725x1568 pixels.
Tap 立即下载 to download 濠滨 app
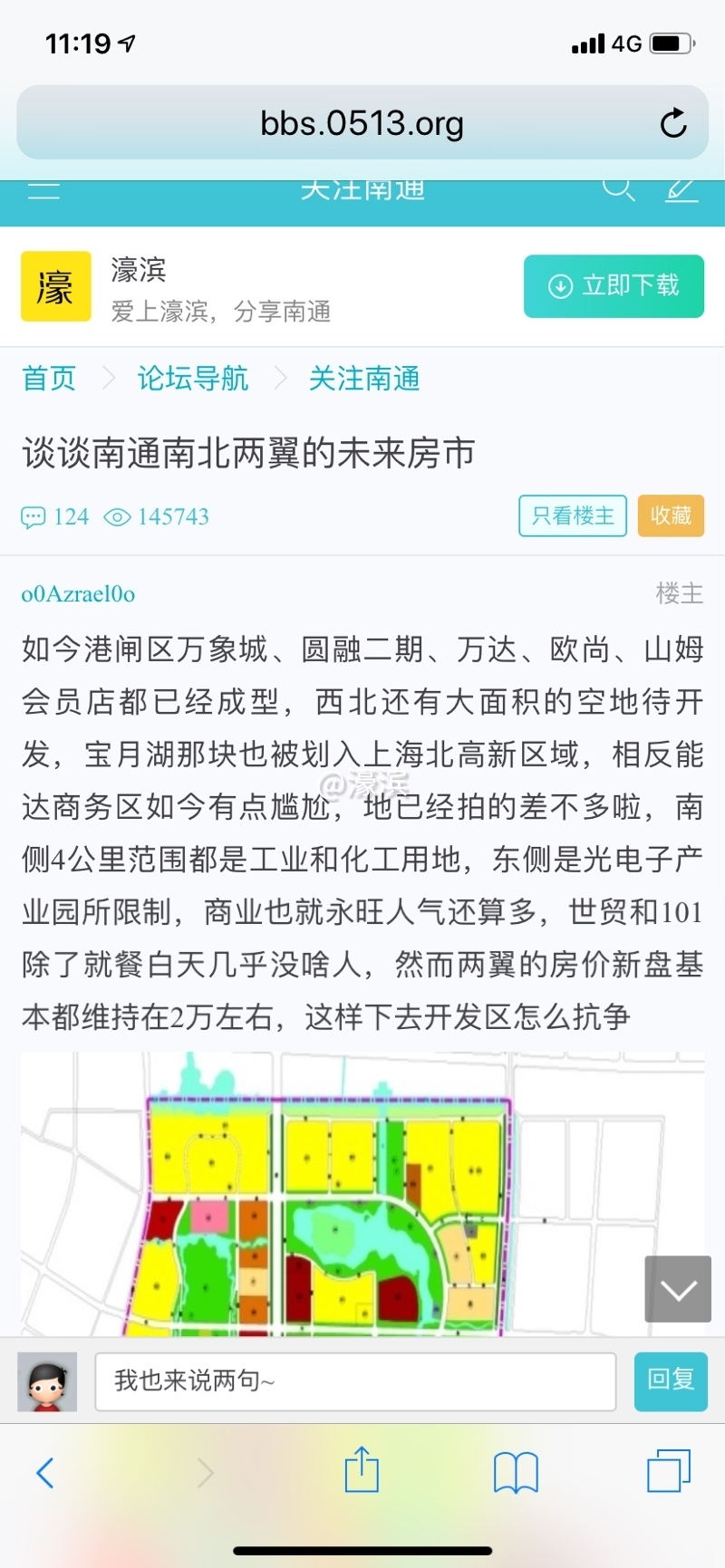tap(614, 286)
